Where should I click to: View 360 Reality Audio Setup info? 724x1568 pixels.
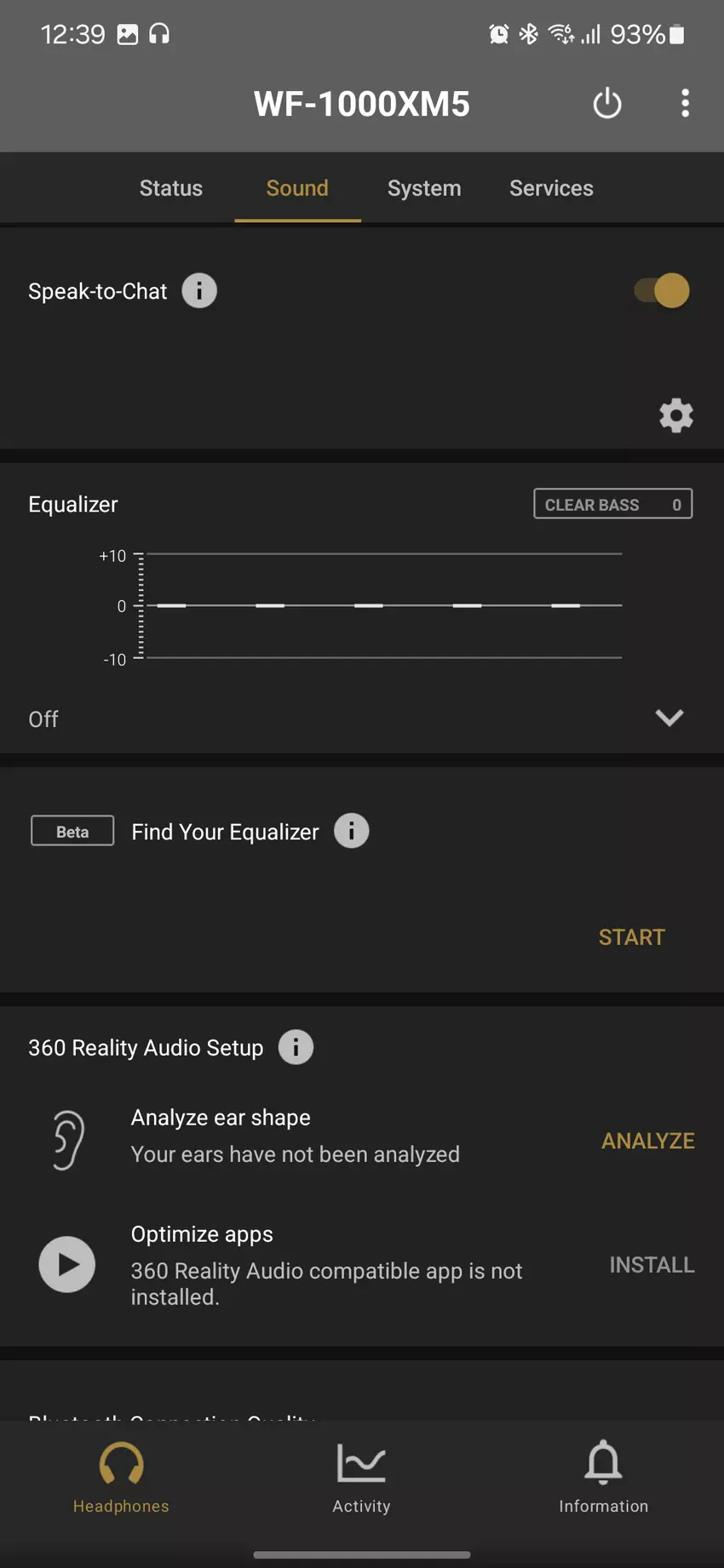tap(296, 1047)
